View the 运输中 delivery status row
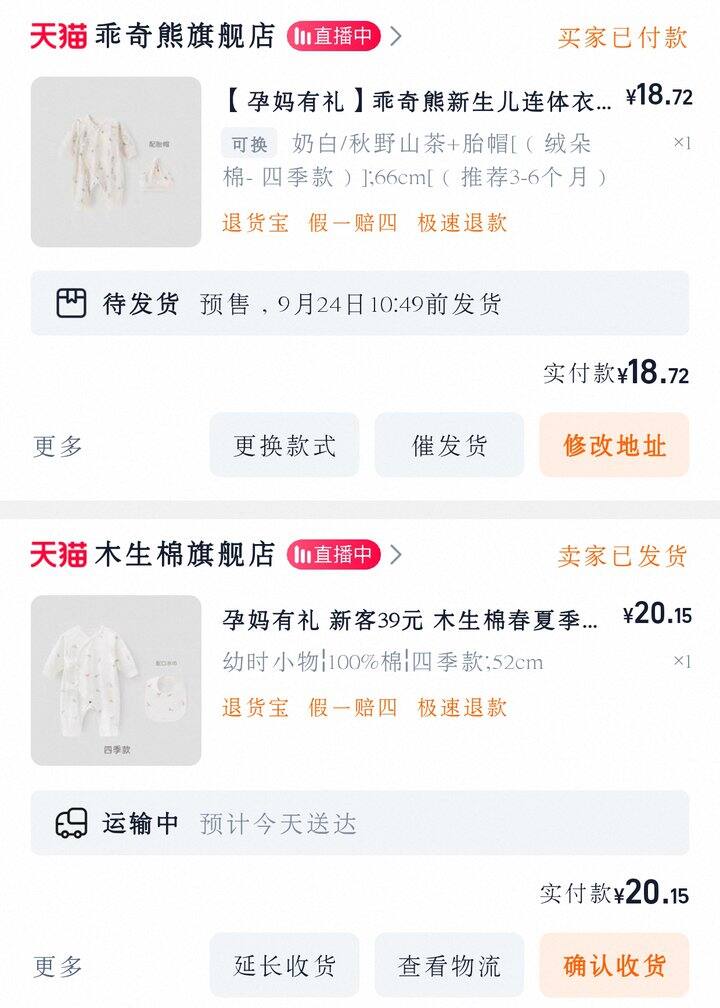This screenshot has width=720, height=1008. 360,823
